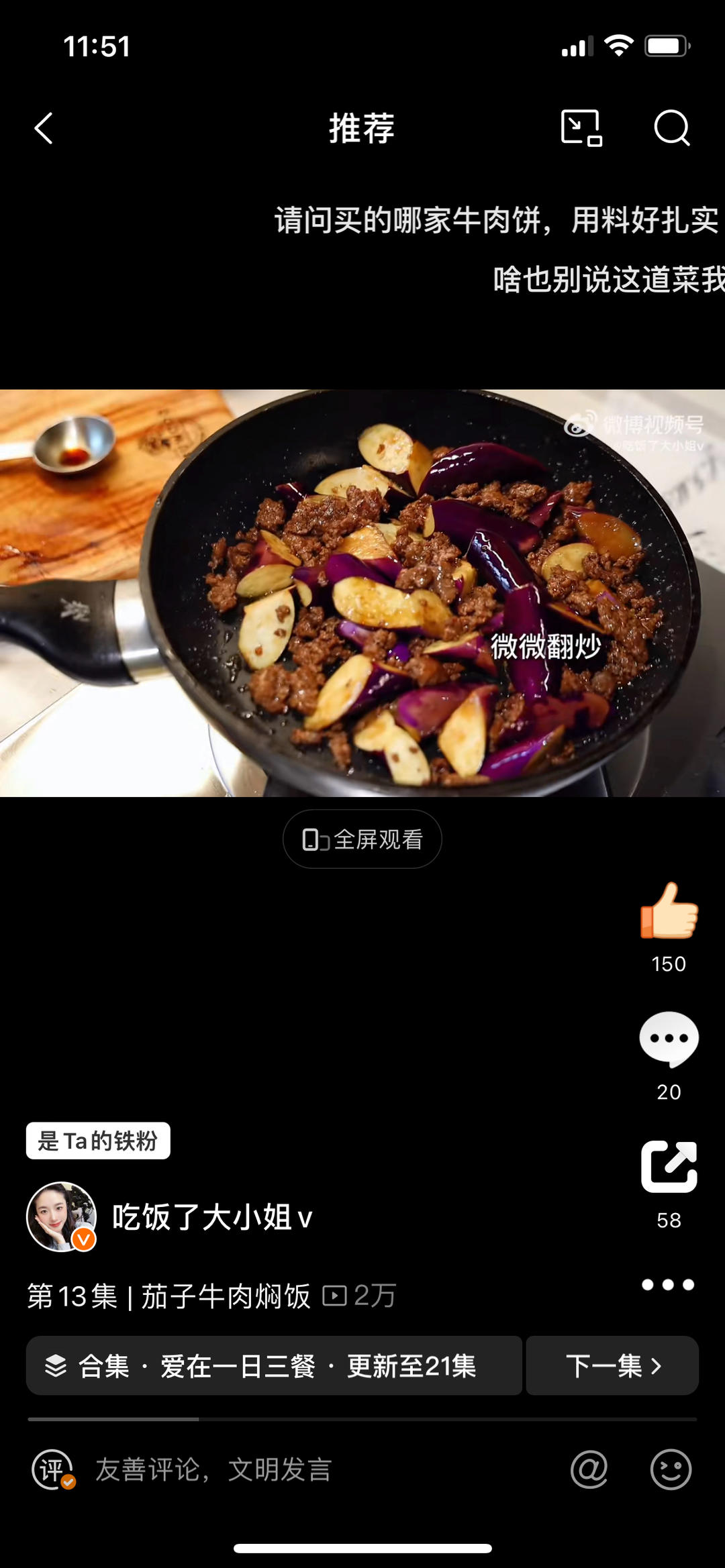
Task: Tap the 是Ta的铁粉 fan badge
Action: pyautogui.click(x=98, y=1140)
